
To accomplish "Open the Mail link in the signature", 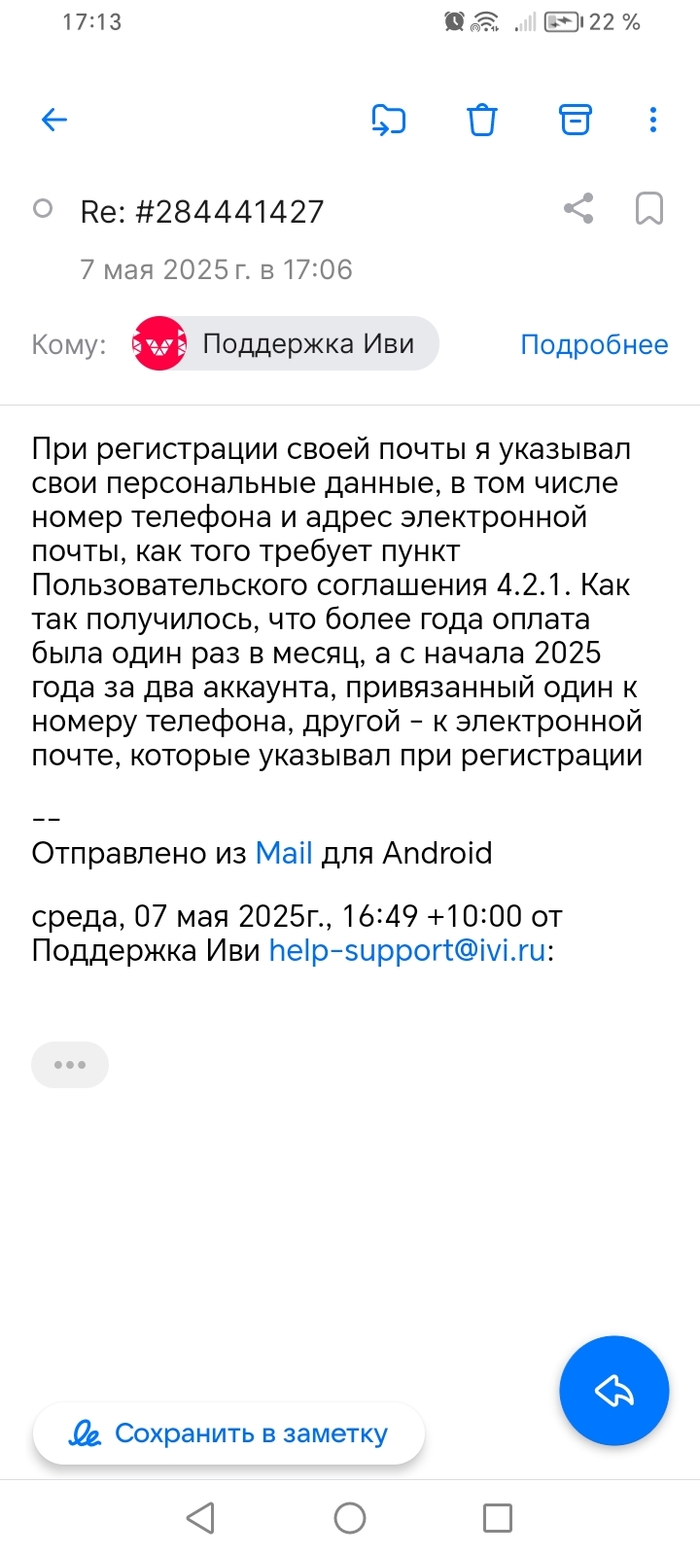I will (284, 853).
